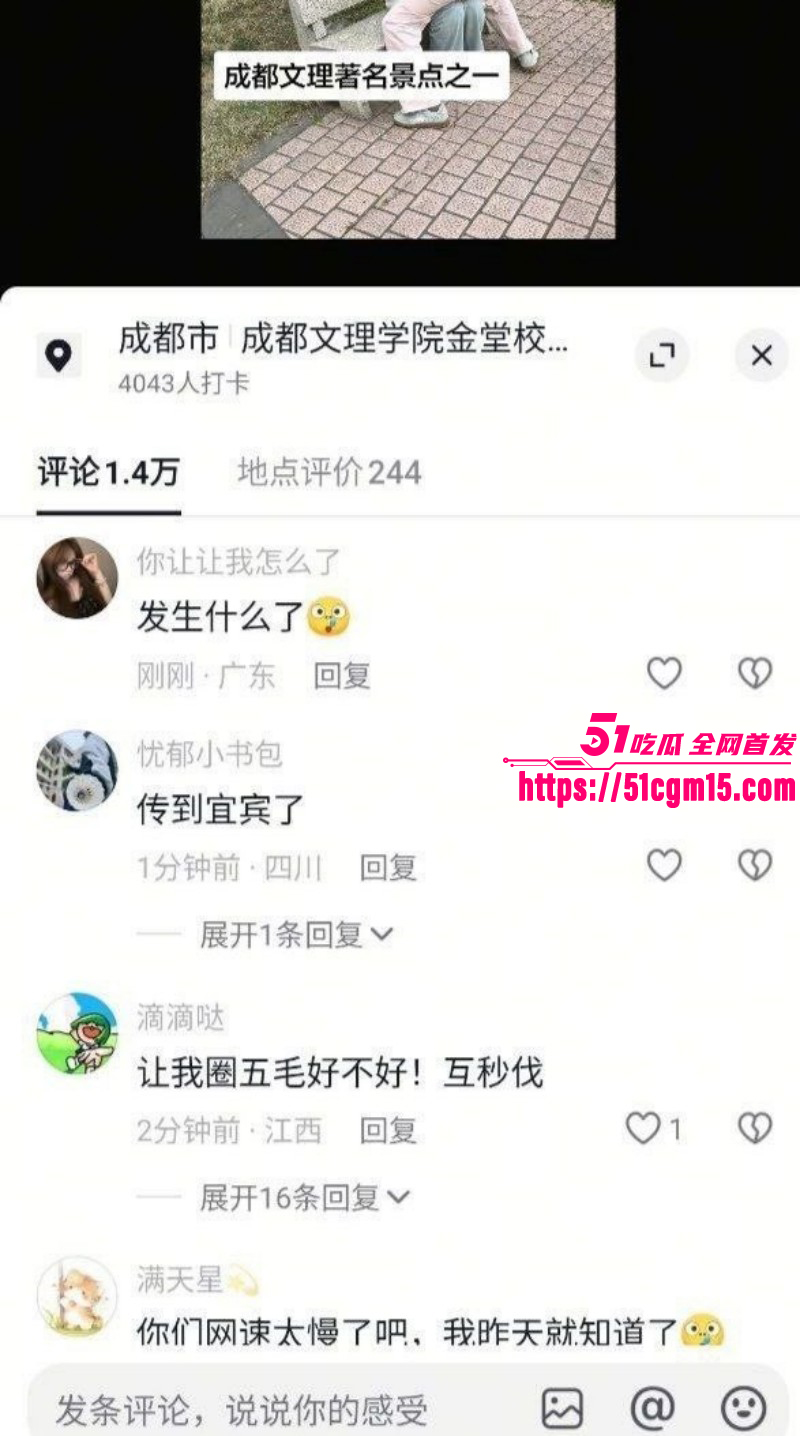This screenshot has width=800, height=1436.
Task: Switch to the 地点评价 244 tab
Action: pos(329,472)
